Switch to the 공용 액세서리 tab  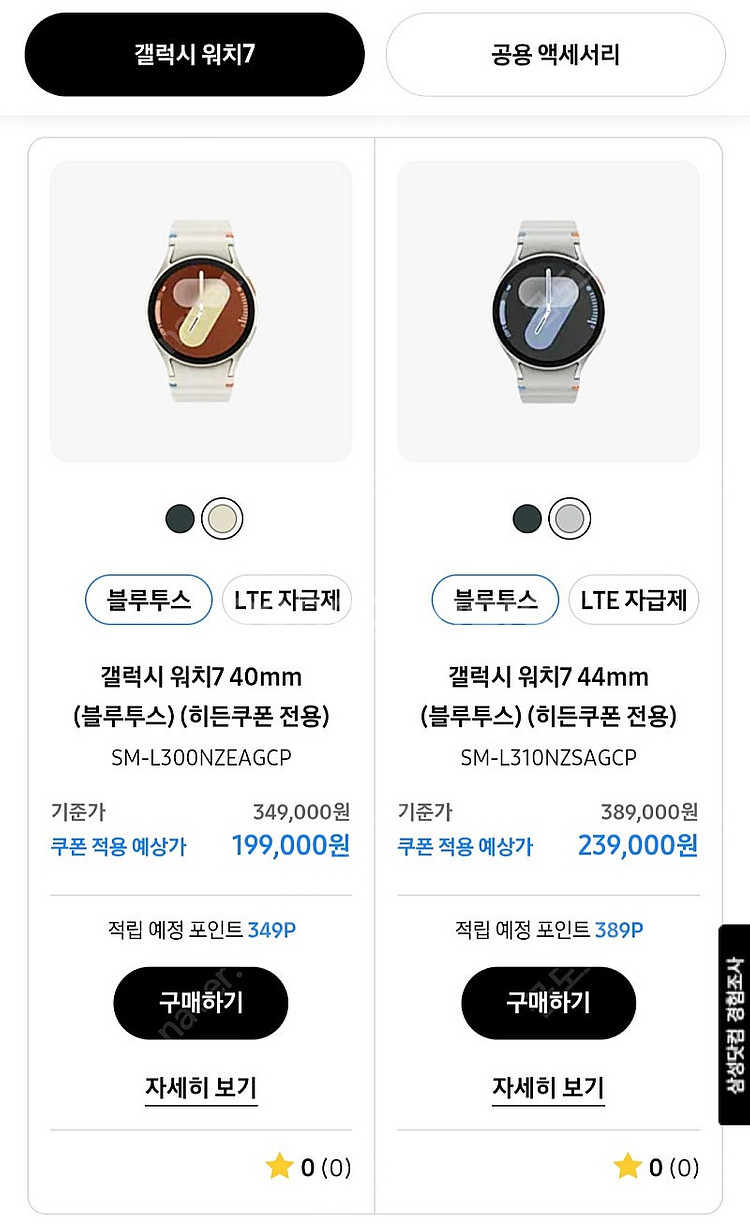[555, 54]
